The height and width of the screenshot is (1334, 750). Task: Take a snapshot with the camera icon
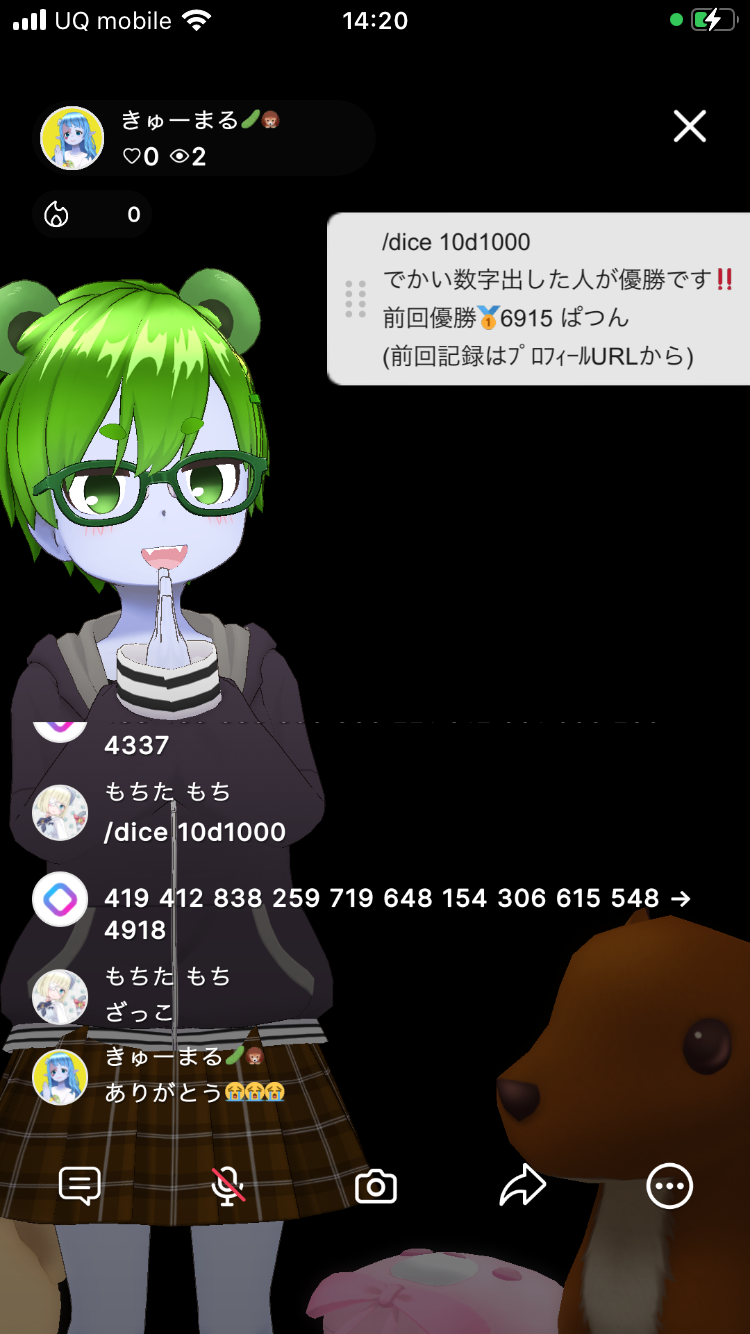click(x=376, y=1187)
